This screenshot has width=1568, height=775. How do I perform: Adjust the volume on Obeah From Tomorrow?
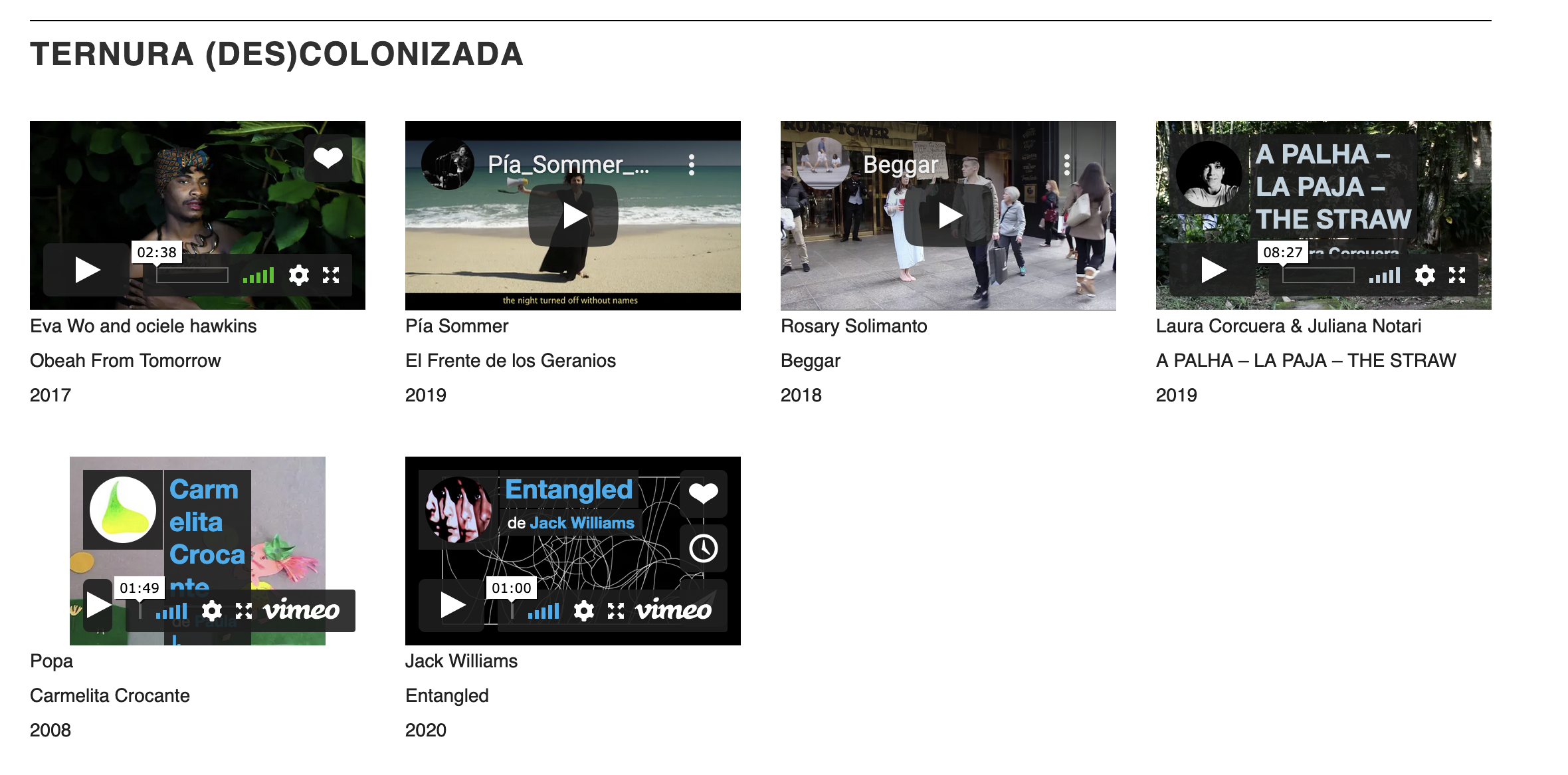258,275
